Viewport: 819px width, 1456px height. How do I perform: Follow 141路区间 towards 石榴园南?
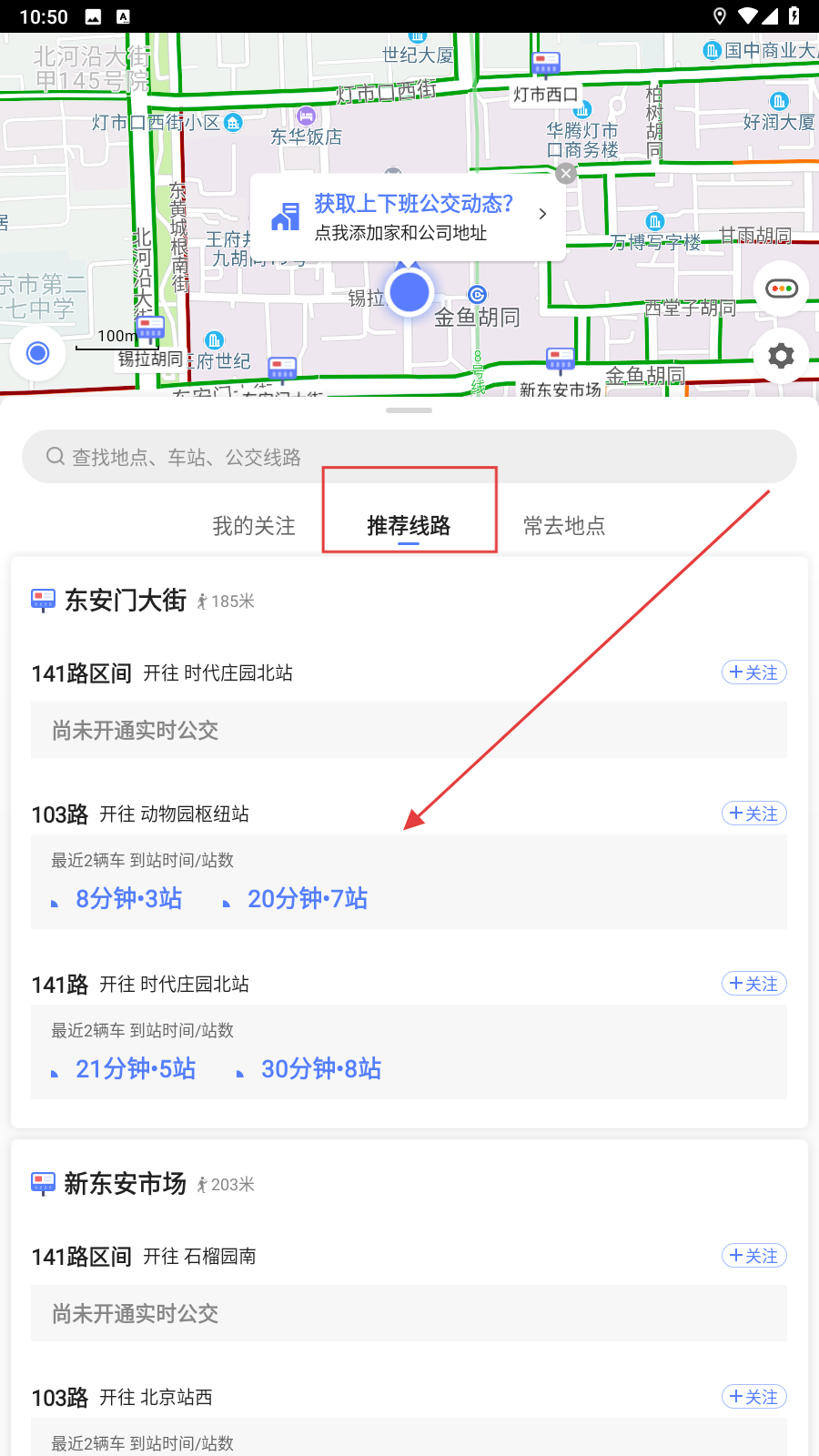point(753,1256)
